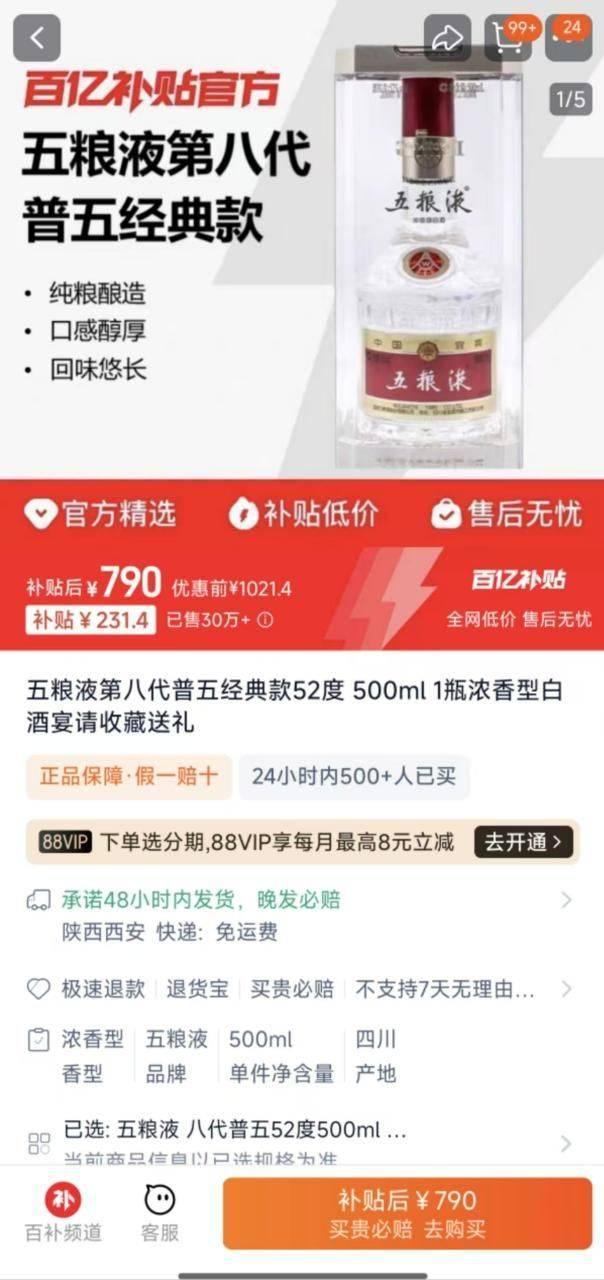Open the main product image
The image size is (604, 1280).
coord(302,240)
